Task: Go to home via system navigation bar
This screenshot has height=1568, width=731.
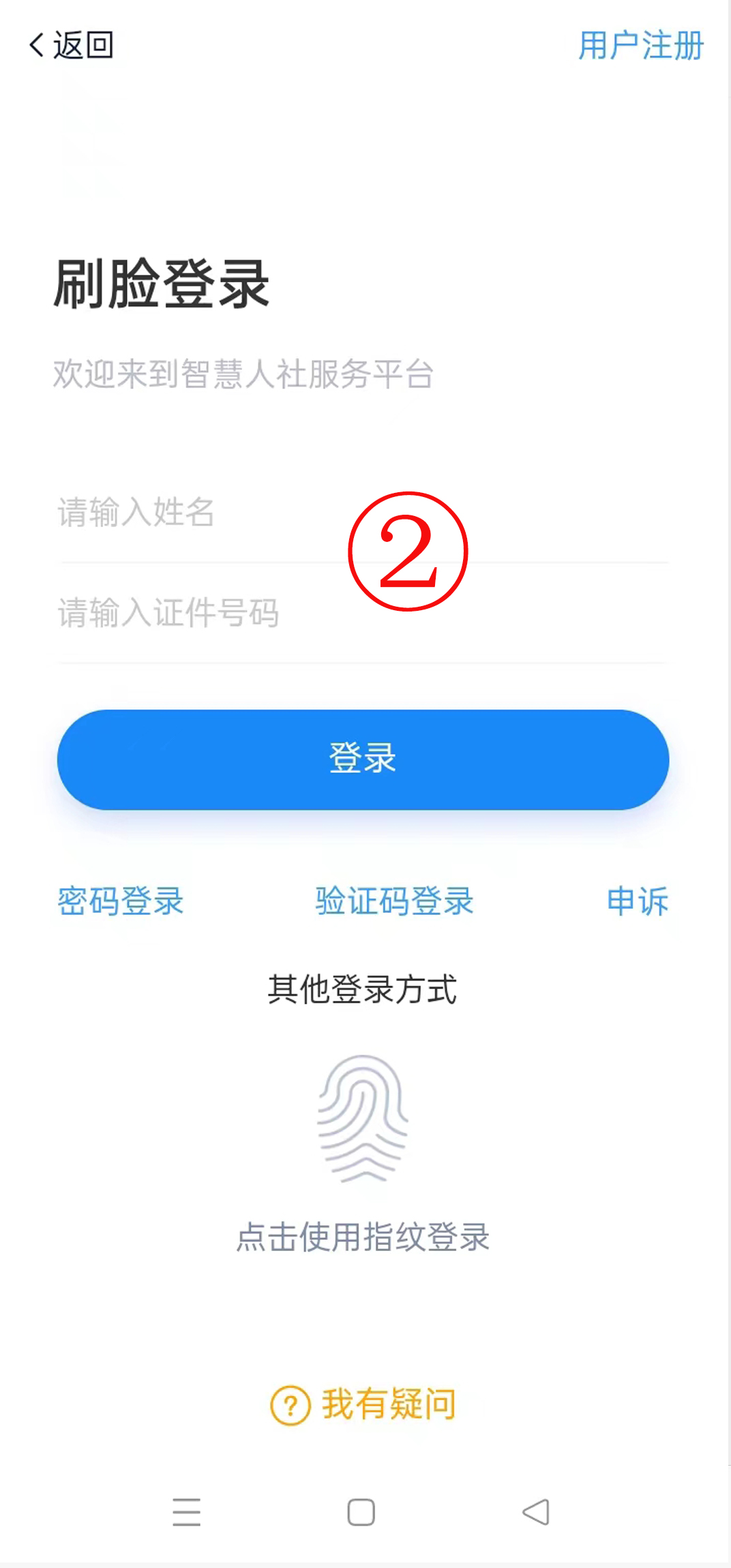Action: 361,1512
